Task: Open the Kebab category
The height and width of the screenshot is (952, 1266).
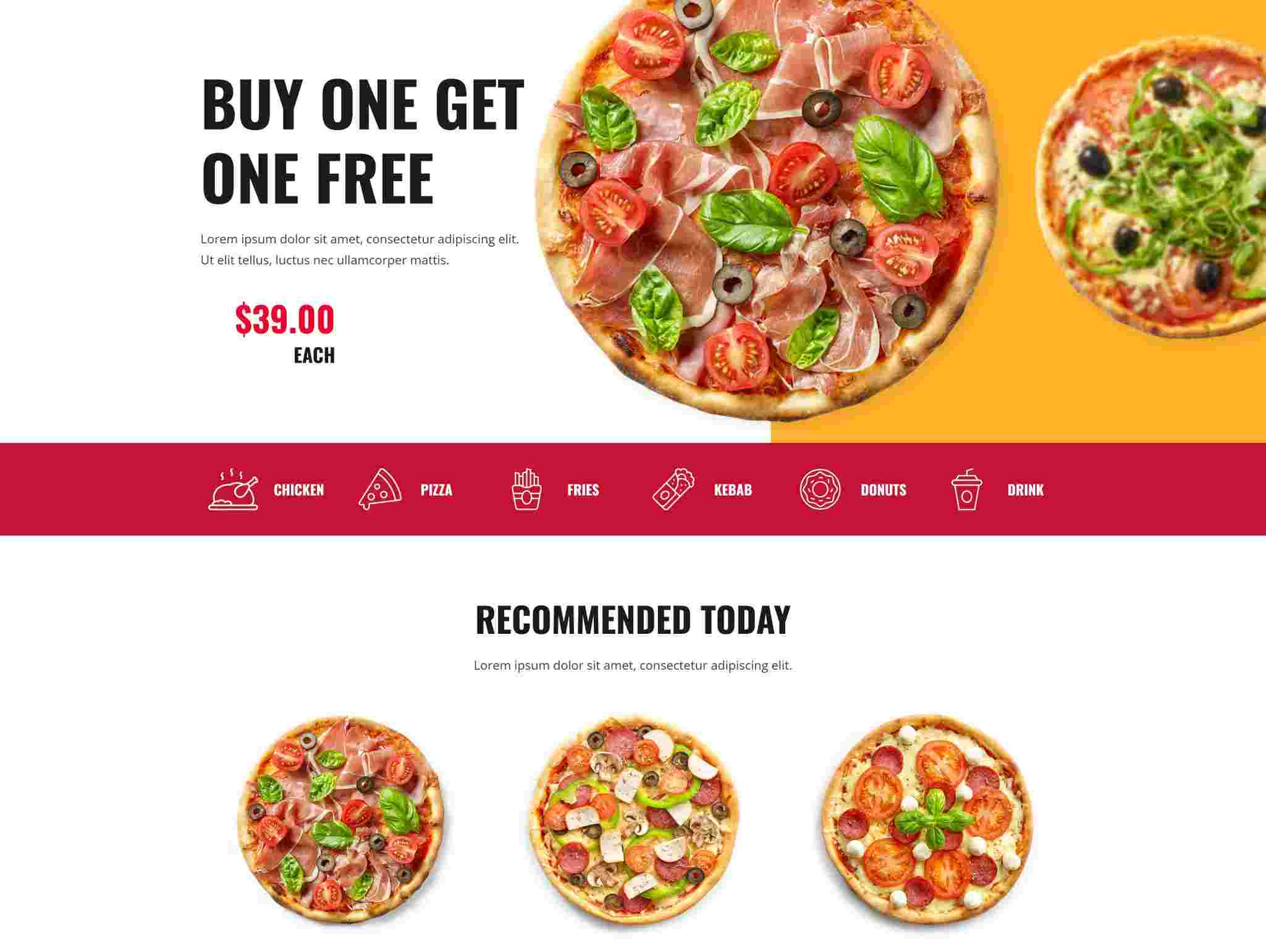Action: pos(732,490)
